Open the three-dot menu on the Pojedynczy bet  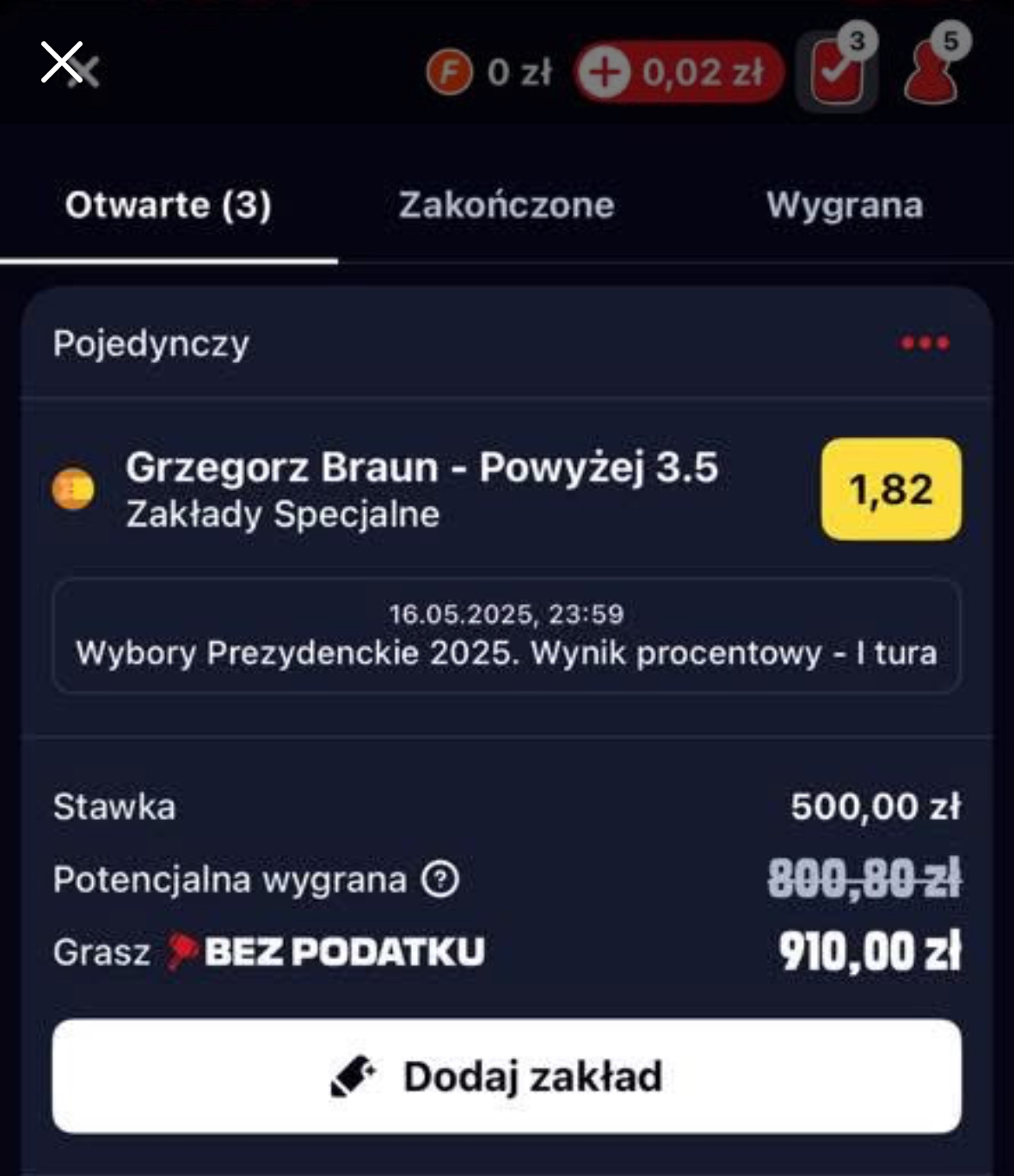925,343
